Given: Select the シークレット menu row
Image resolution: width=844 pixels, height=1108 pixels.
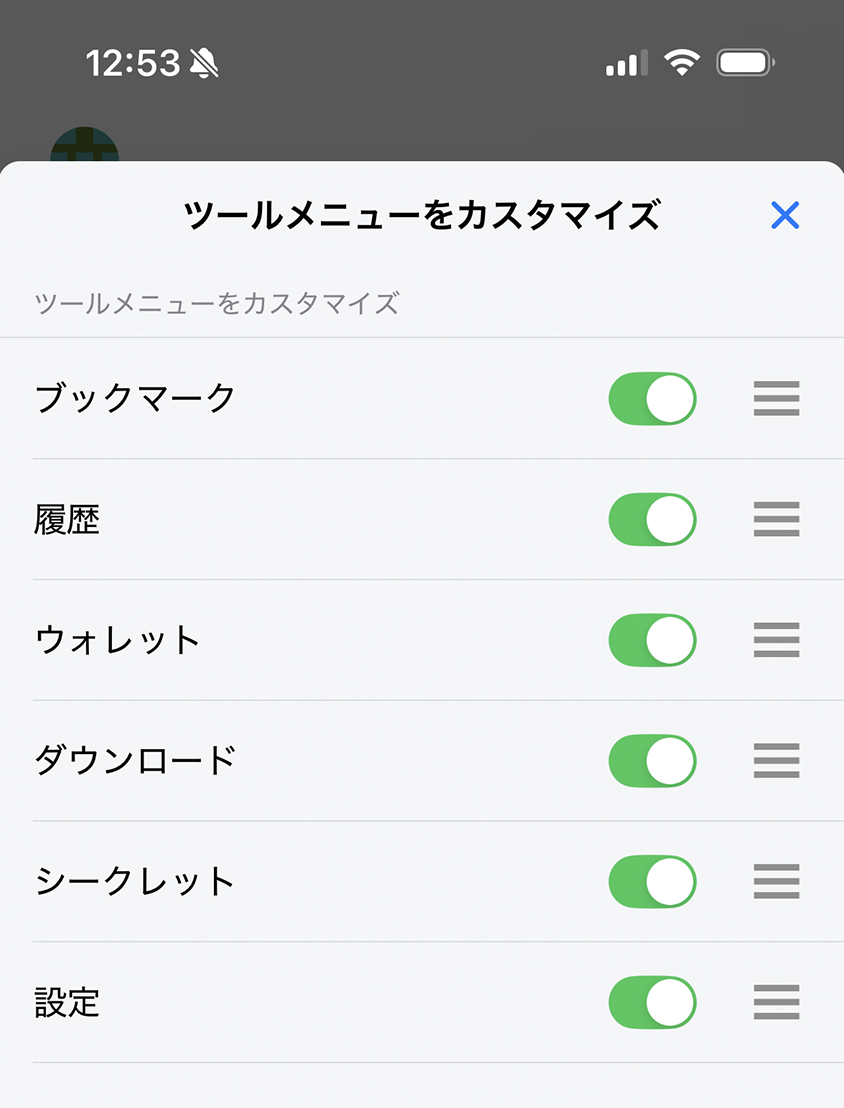Looking at the screenshot, I should [300, 882].
